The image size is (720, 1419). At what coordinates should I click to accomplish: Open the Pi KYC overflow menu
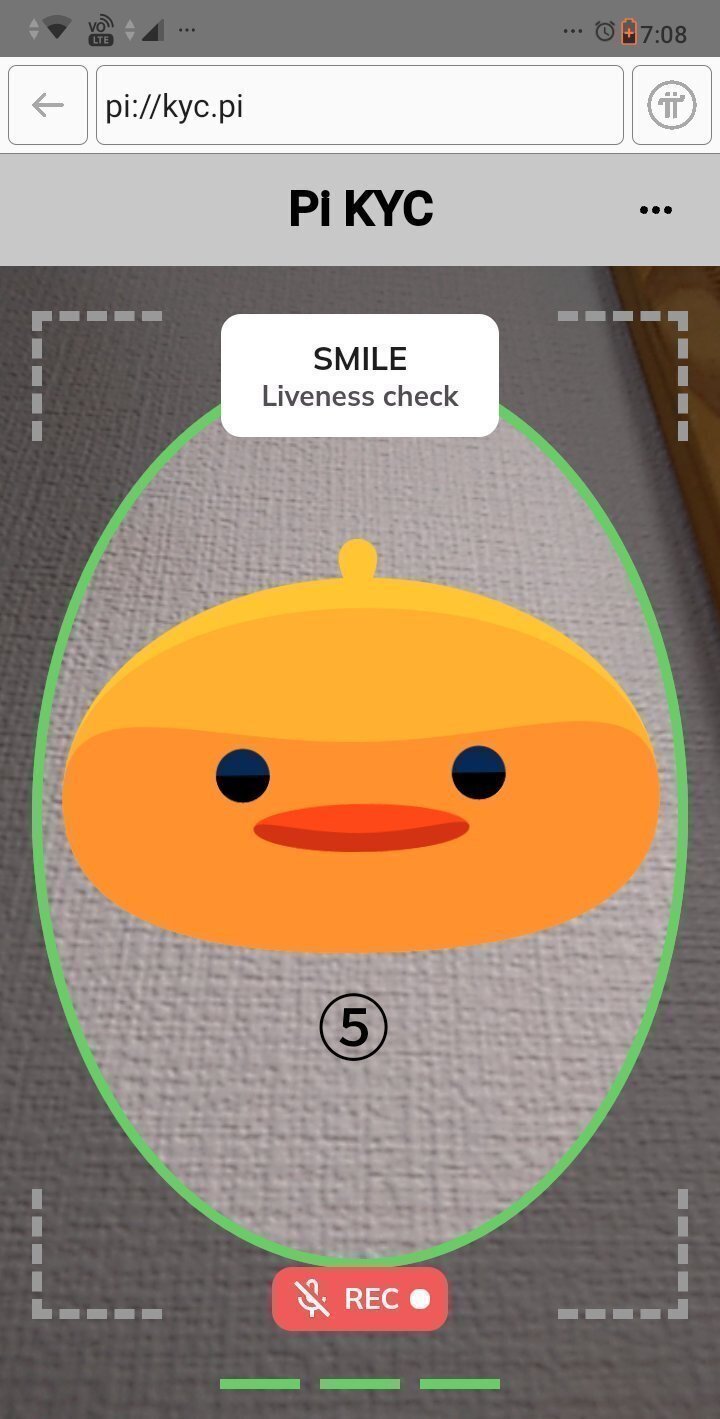point(655,210)
